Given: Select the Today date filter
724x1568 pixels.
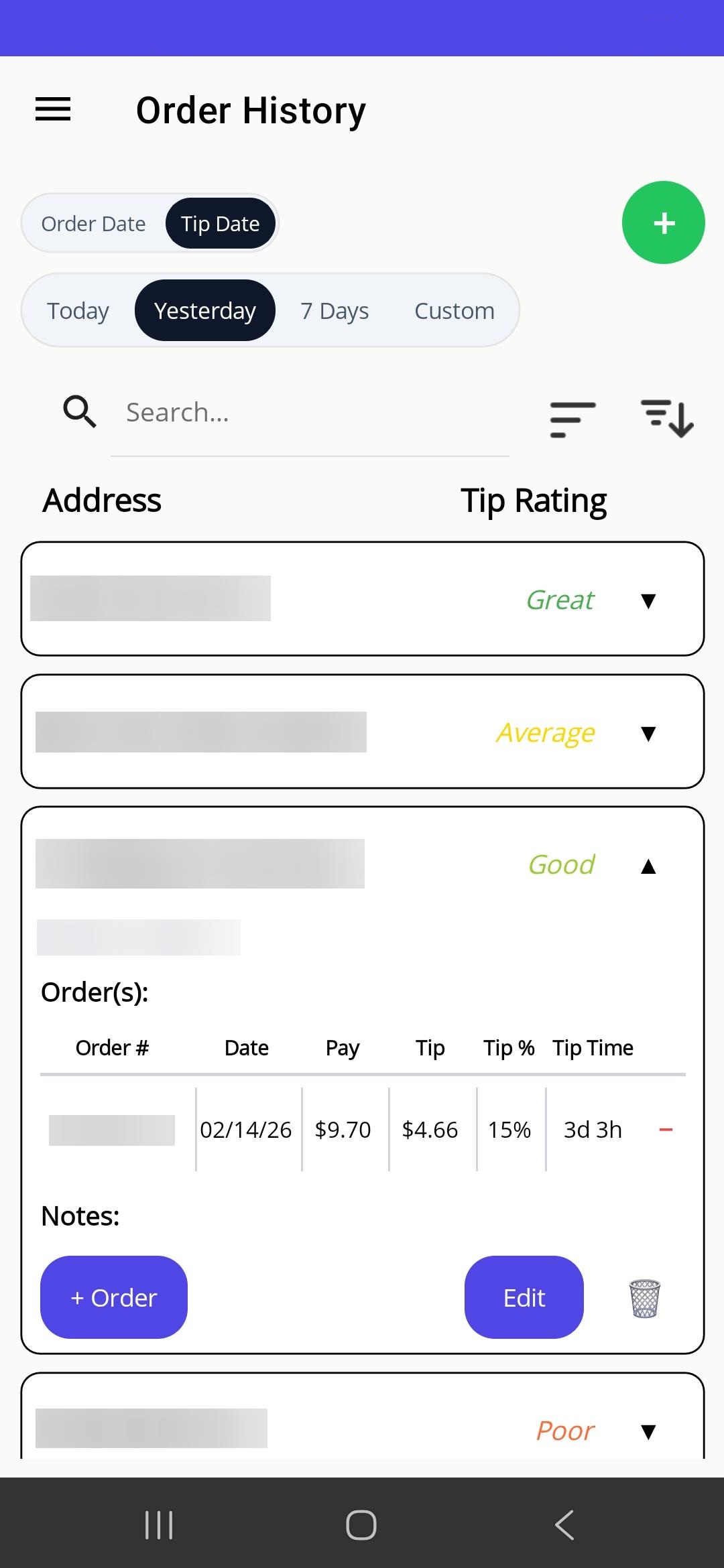Looking at the screenshot, I should [x=77, y=310].
